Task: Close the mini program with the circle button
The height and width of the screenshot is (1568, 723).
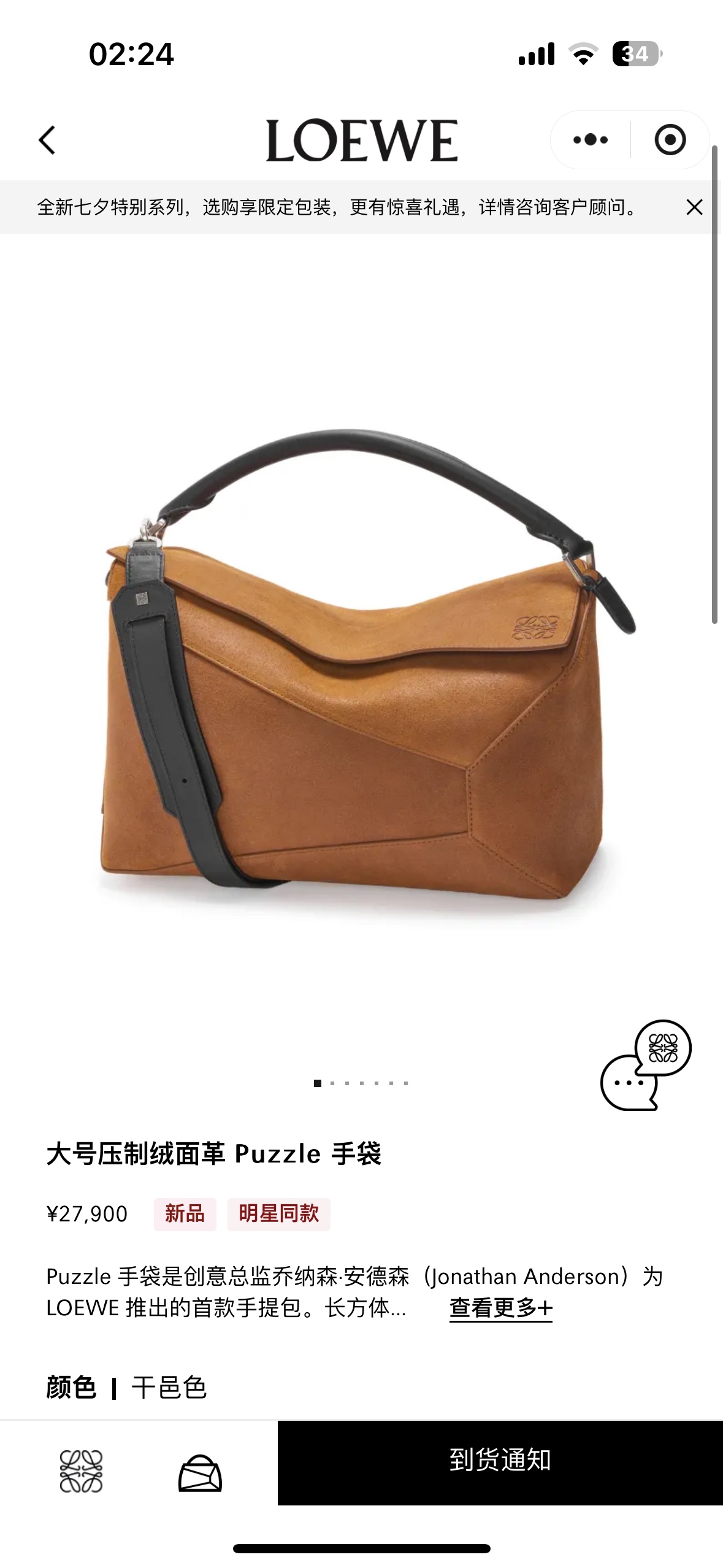Action: pyautogui.click(x=670, y=140)
